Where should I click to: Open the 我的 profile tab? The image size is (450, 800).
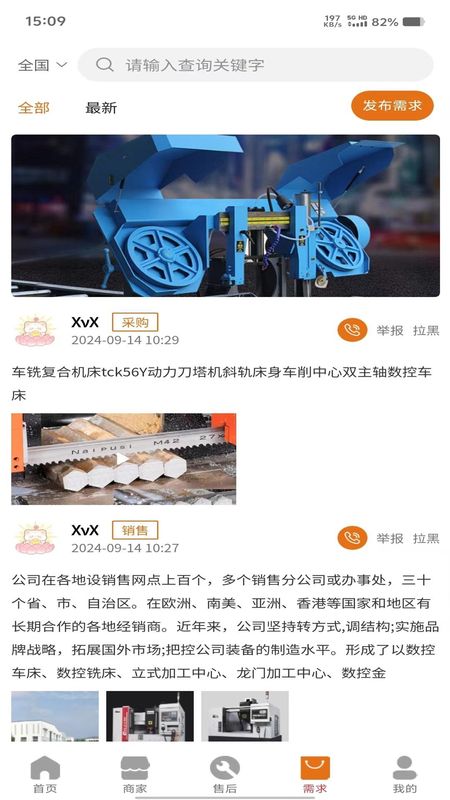coord(405,774)
